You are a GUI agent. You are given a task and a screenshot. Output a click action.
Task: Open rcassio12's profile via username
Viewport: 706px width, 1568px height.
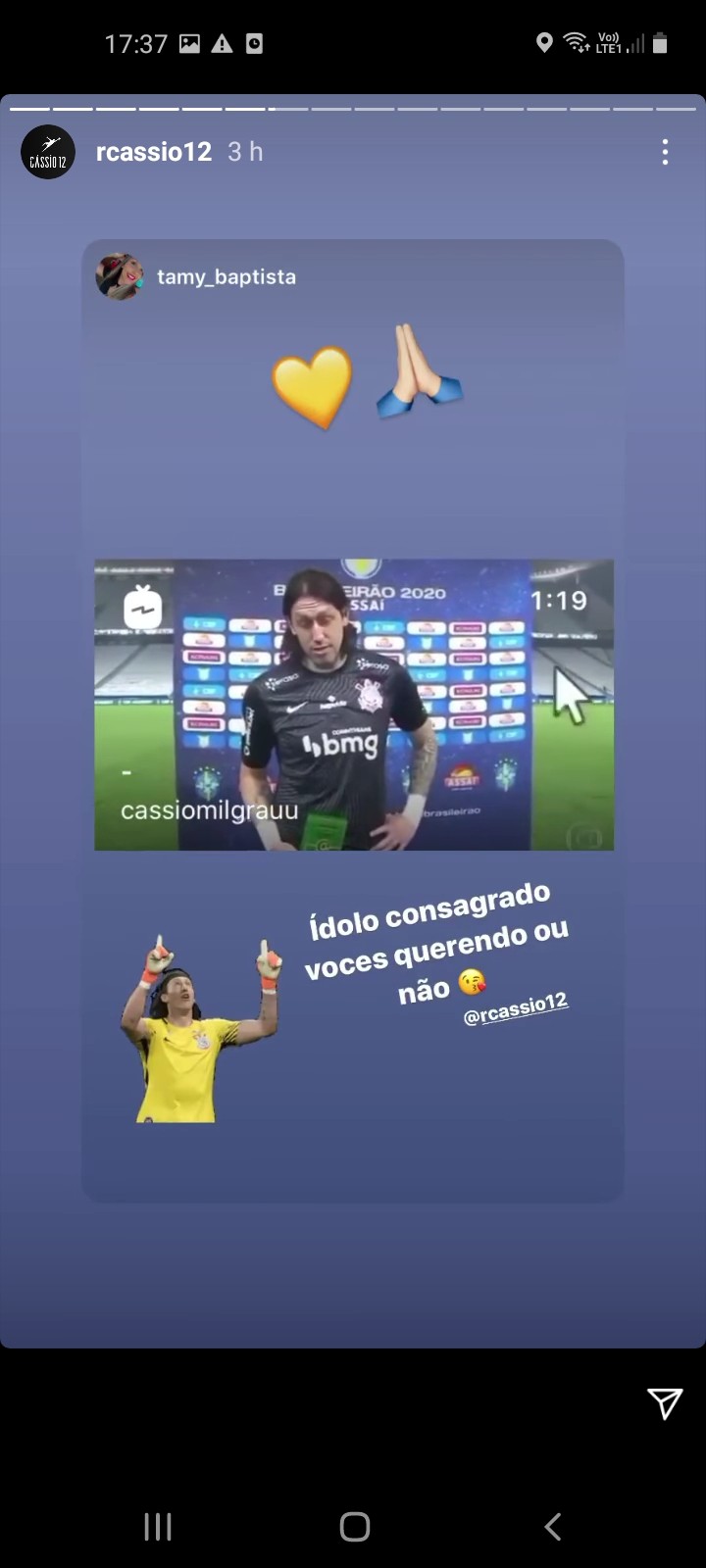154,152
